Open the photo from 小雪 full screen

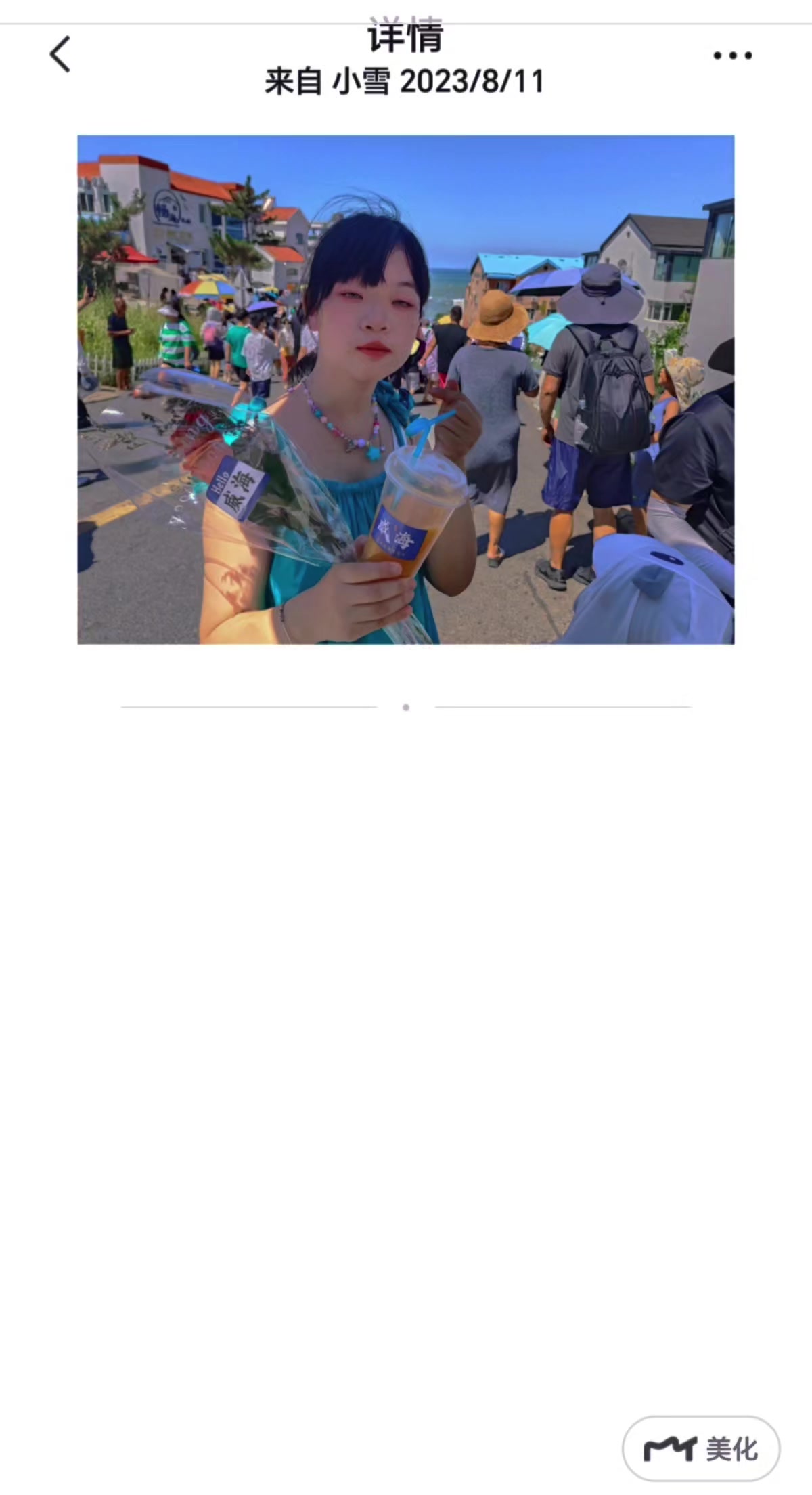[406, 389]
